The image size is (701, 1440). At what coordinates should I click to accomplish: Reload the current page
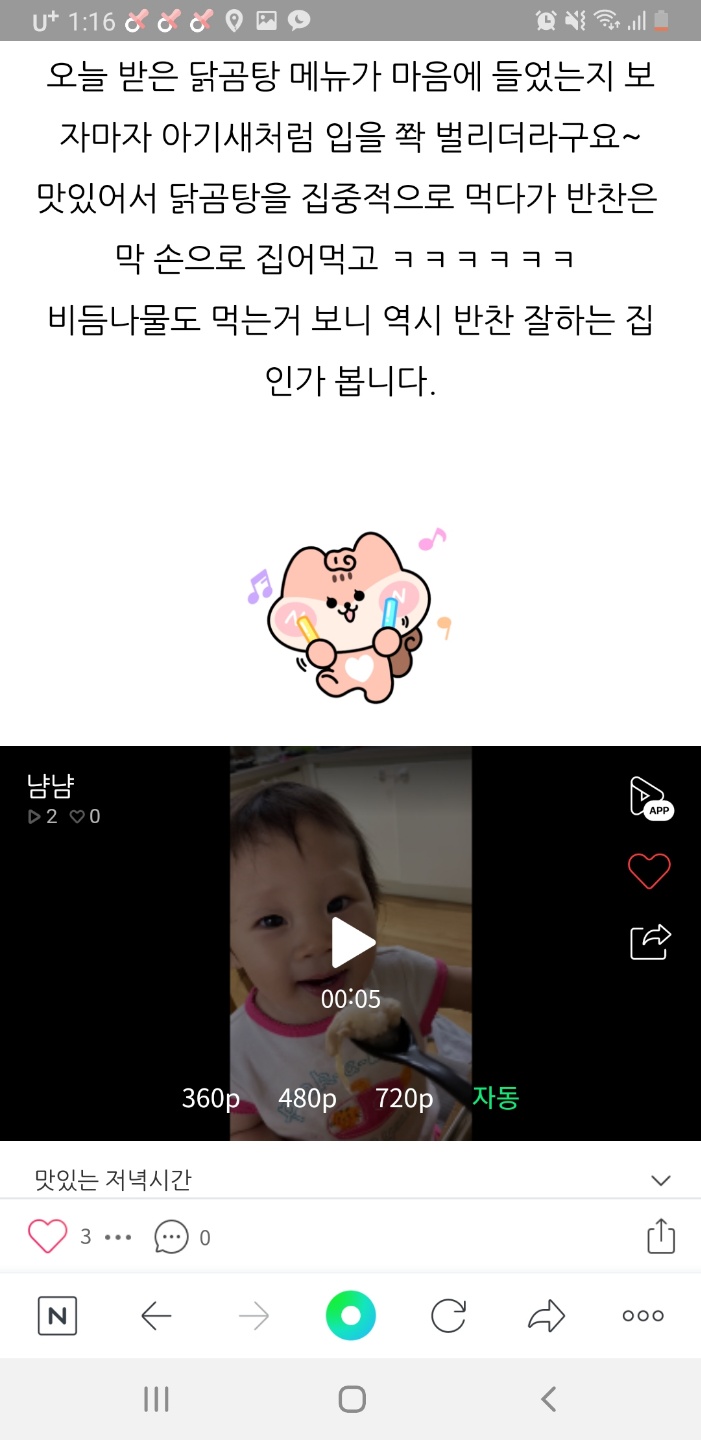coord(448,1316)
